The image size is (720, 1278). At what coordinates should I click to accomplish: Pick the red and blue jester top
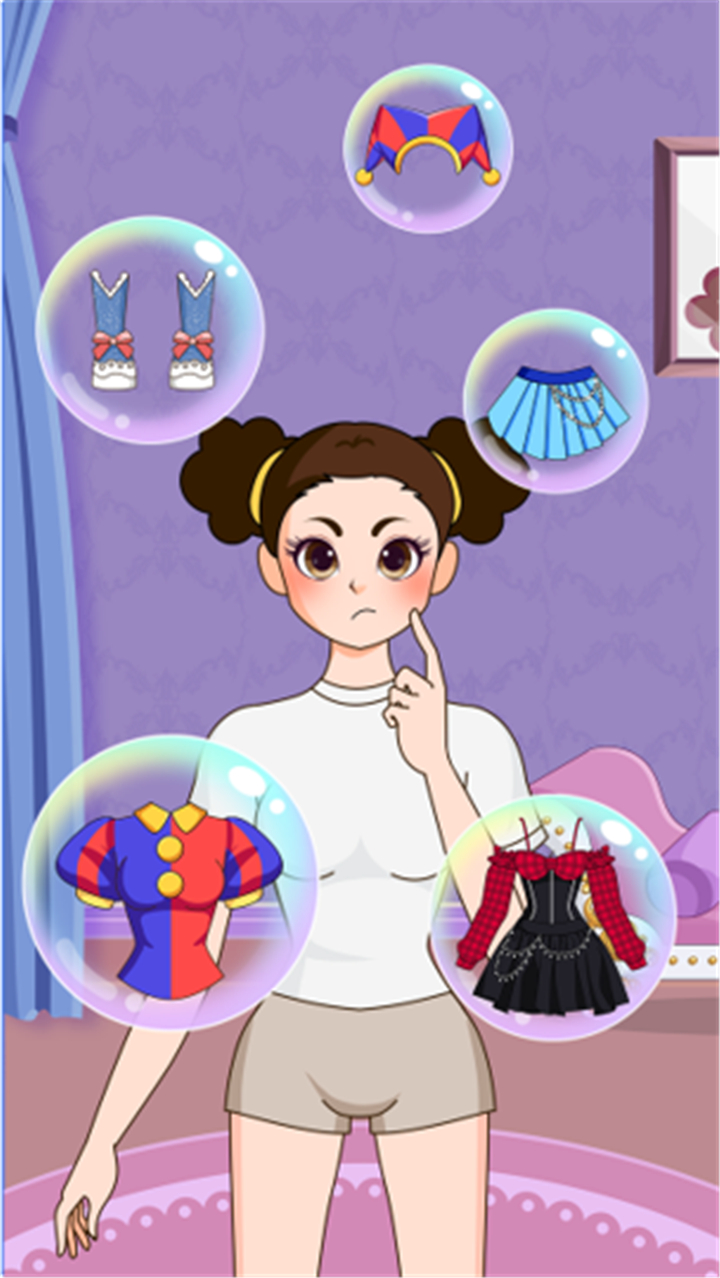coord(170,883)
